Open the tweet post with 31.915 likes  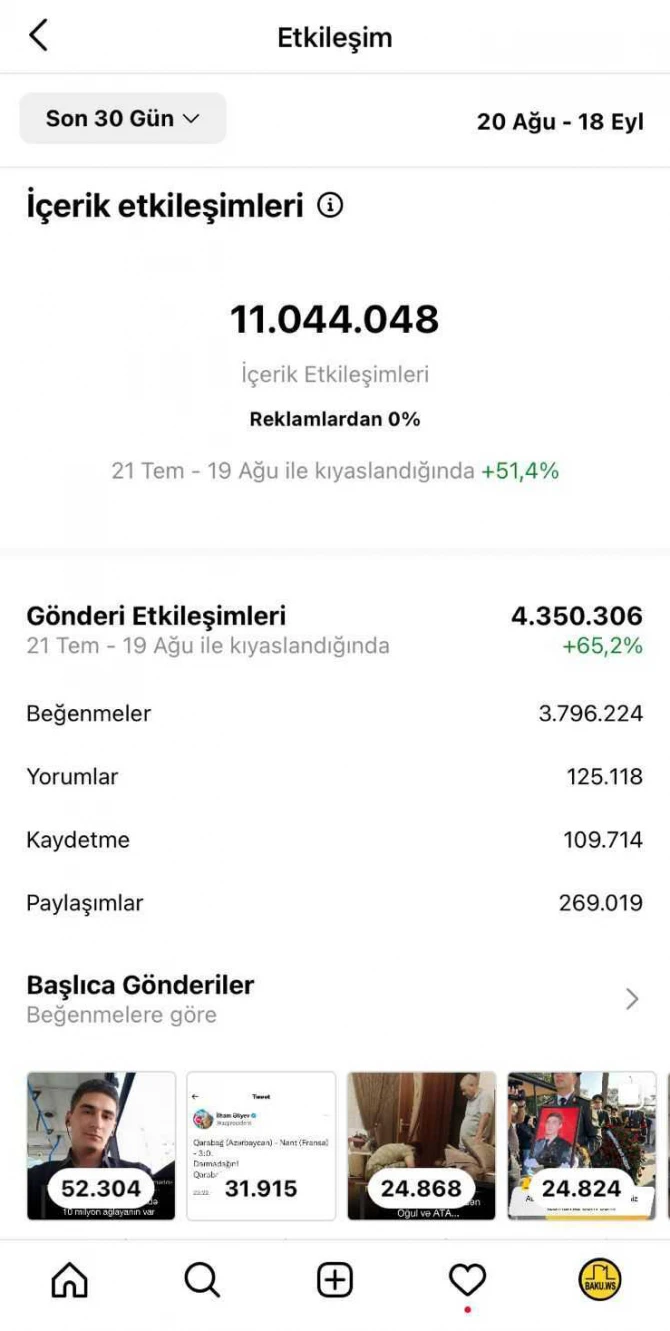261,1146
